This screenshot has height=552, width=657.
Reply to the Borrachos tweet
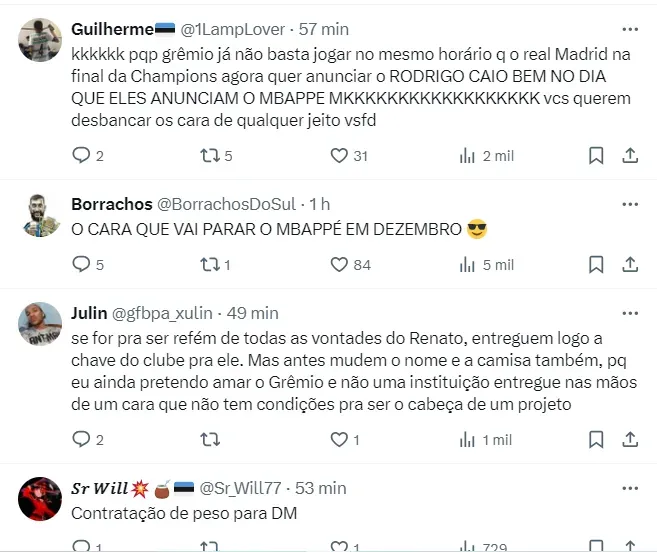point(82,264)
